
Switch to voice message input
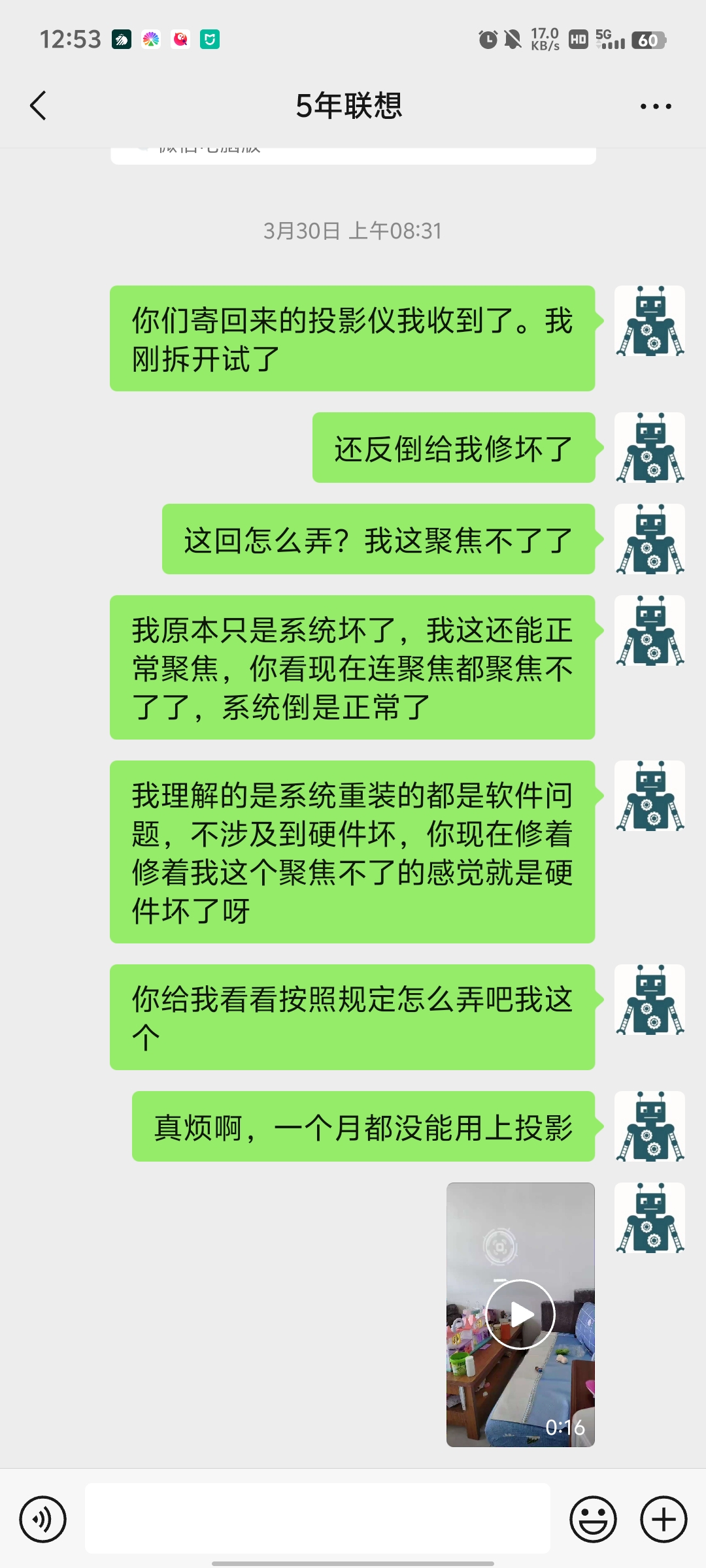tap(43, 1519)
